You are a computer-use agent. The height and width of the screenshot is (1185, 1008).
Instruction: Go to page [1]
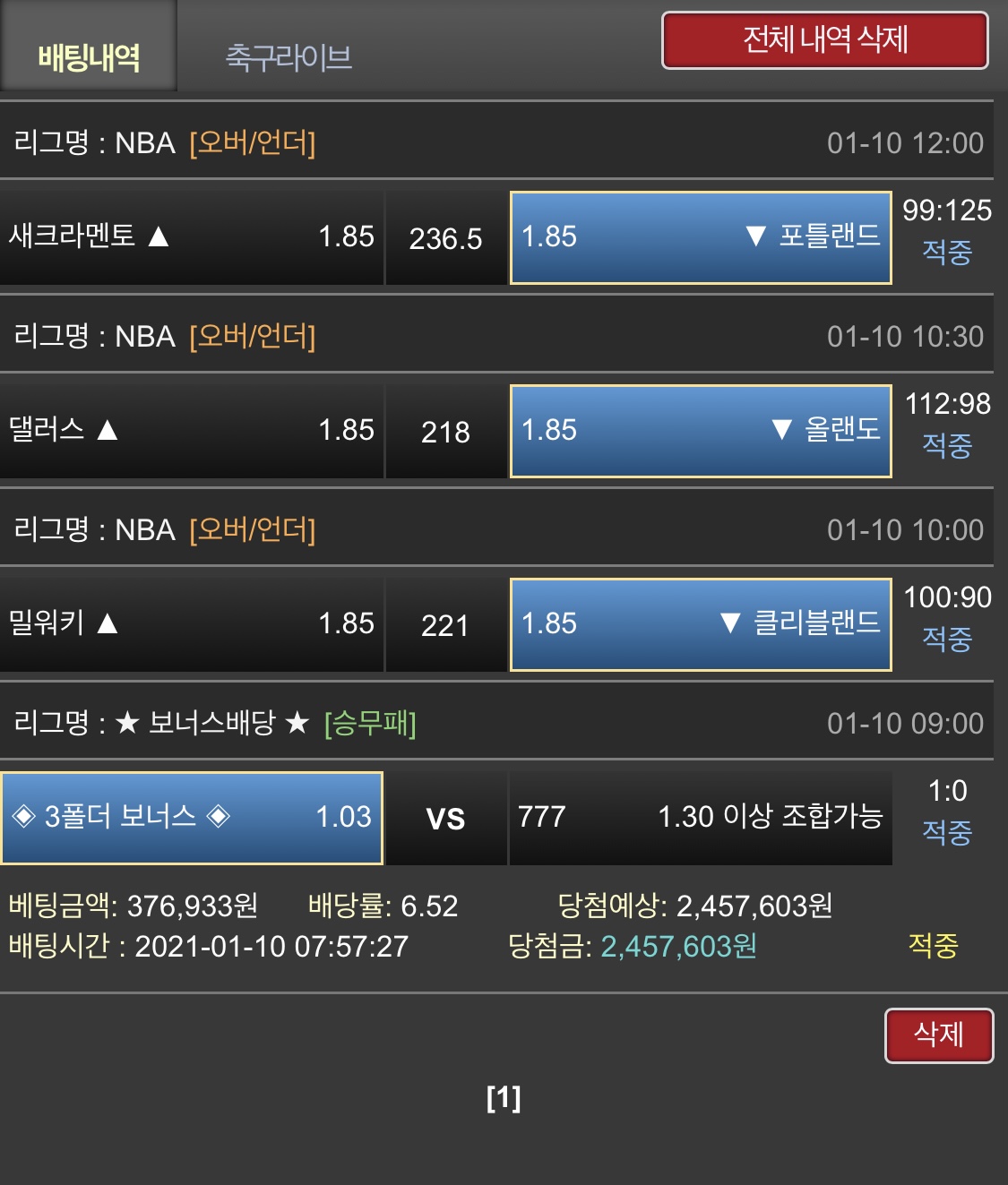504,1098
